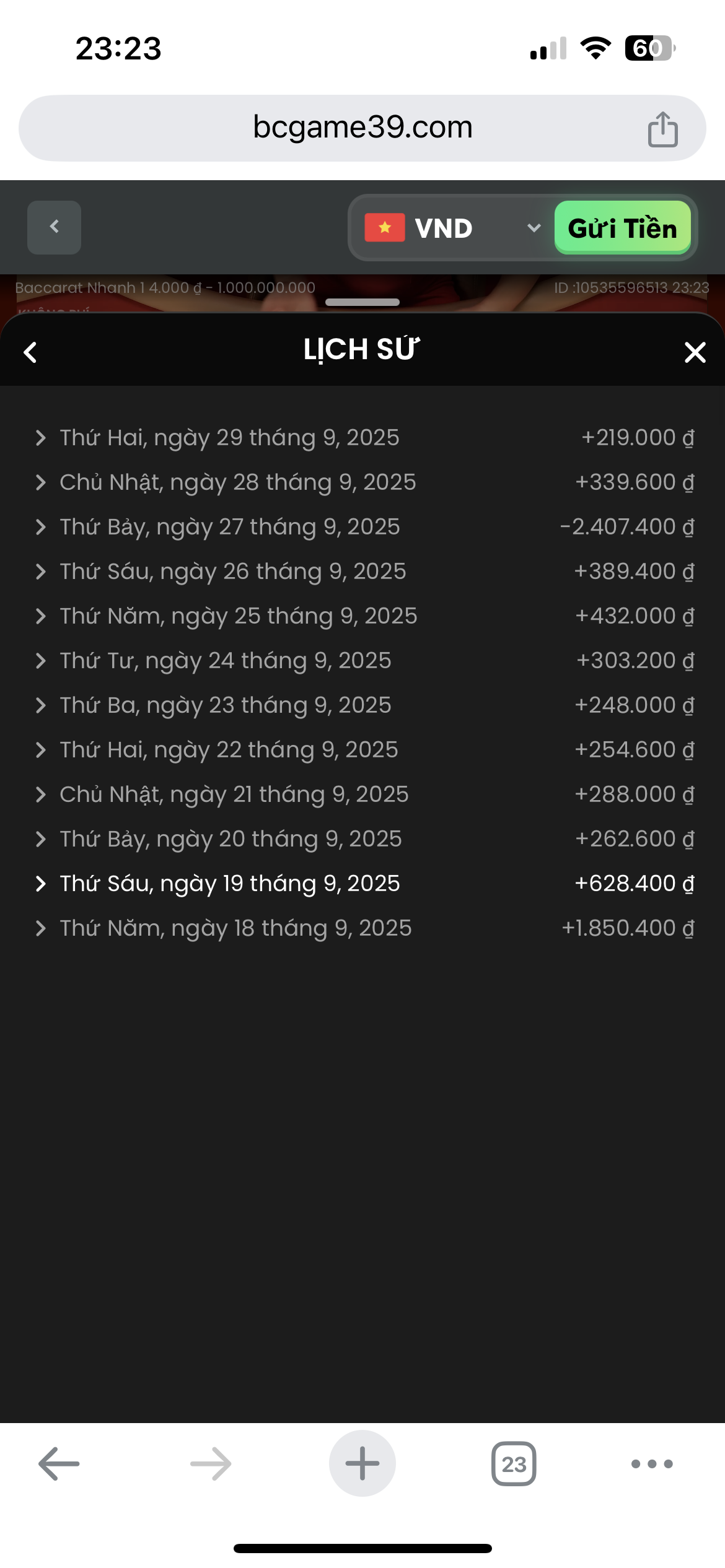Expand Thứ Sáu, ngày 26 tháng 9 entry
The width and height of the screenshot is (725, 1568).
coord(233,572)
